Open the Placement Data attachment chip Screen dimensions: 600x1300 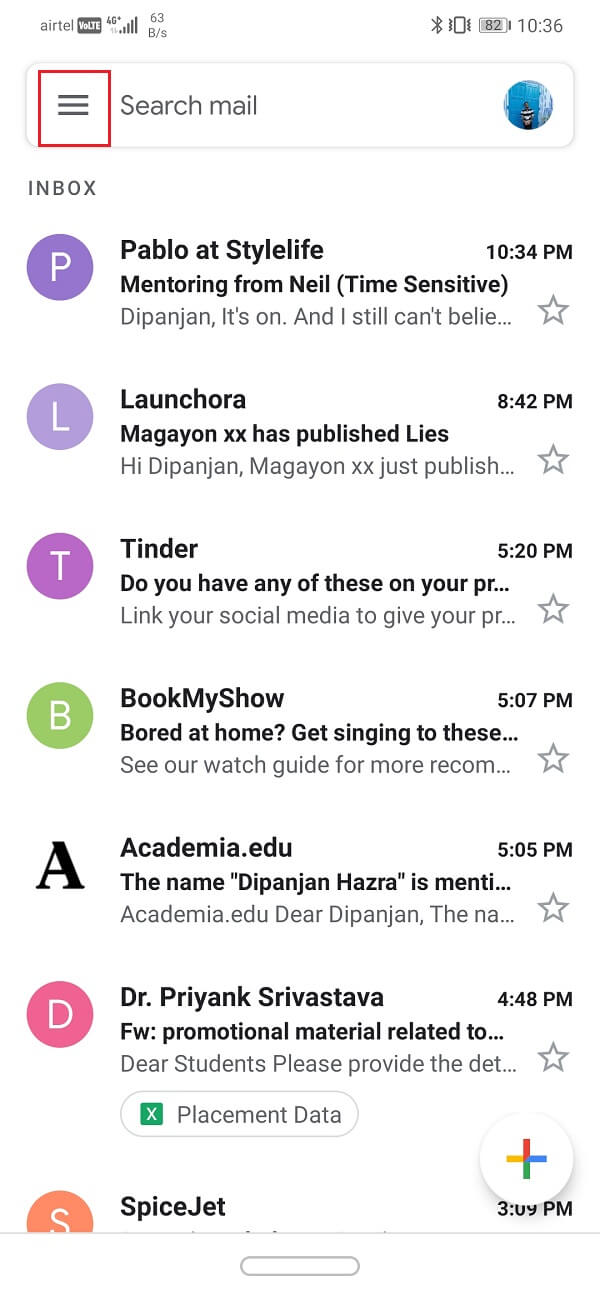(x=239, y=1114)
